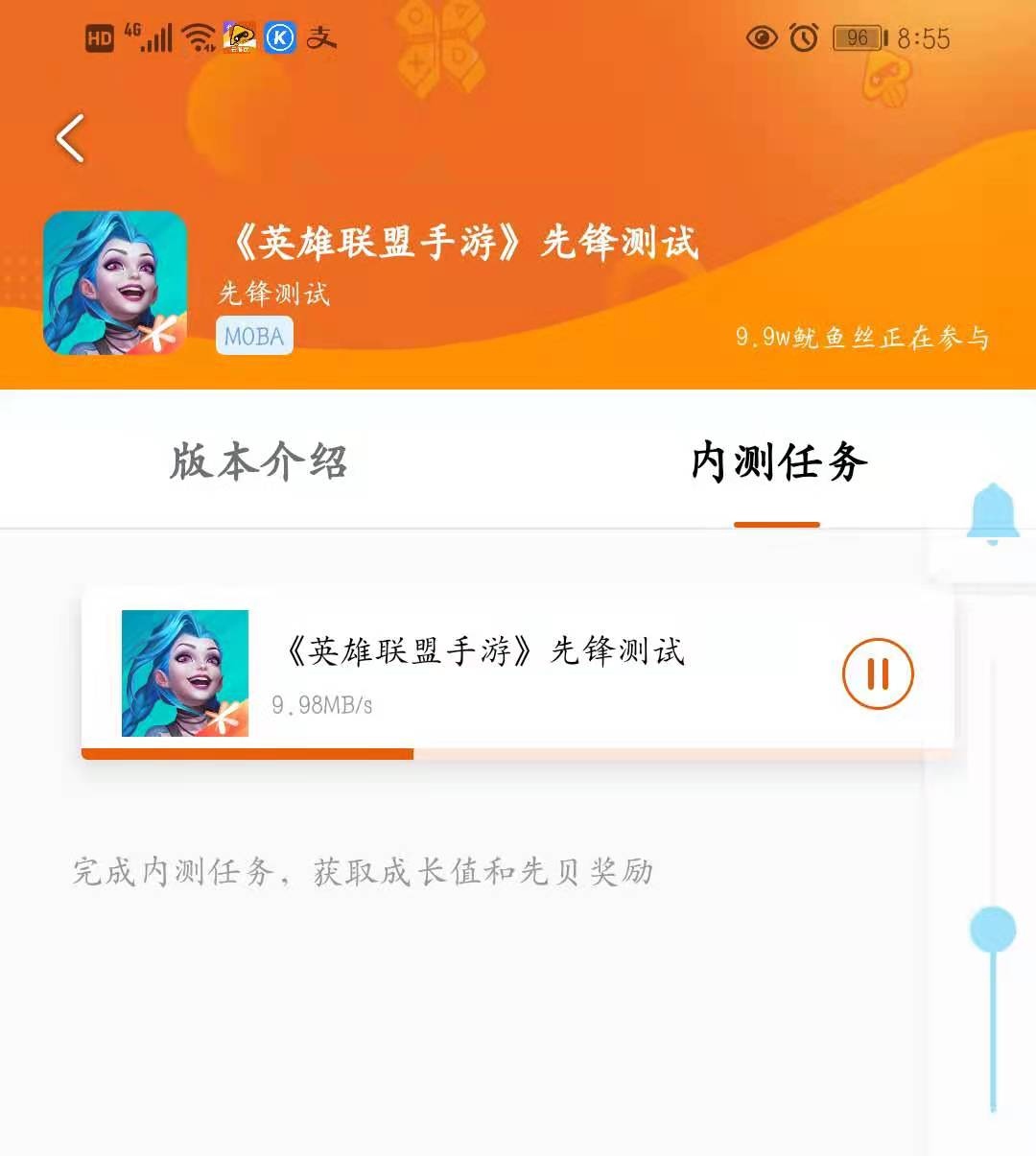Pause the 英雄联盟手游 download

point(878,673)
